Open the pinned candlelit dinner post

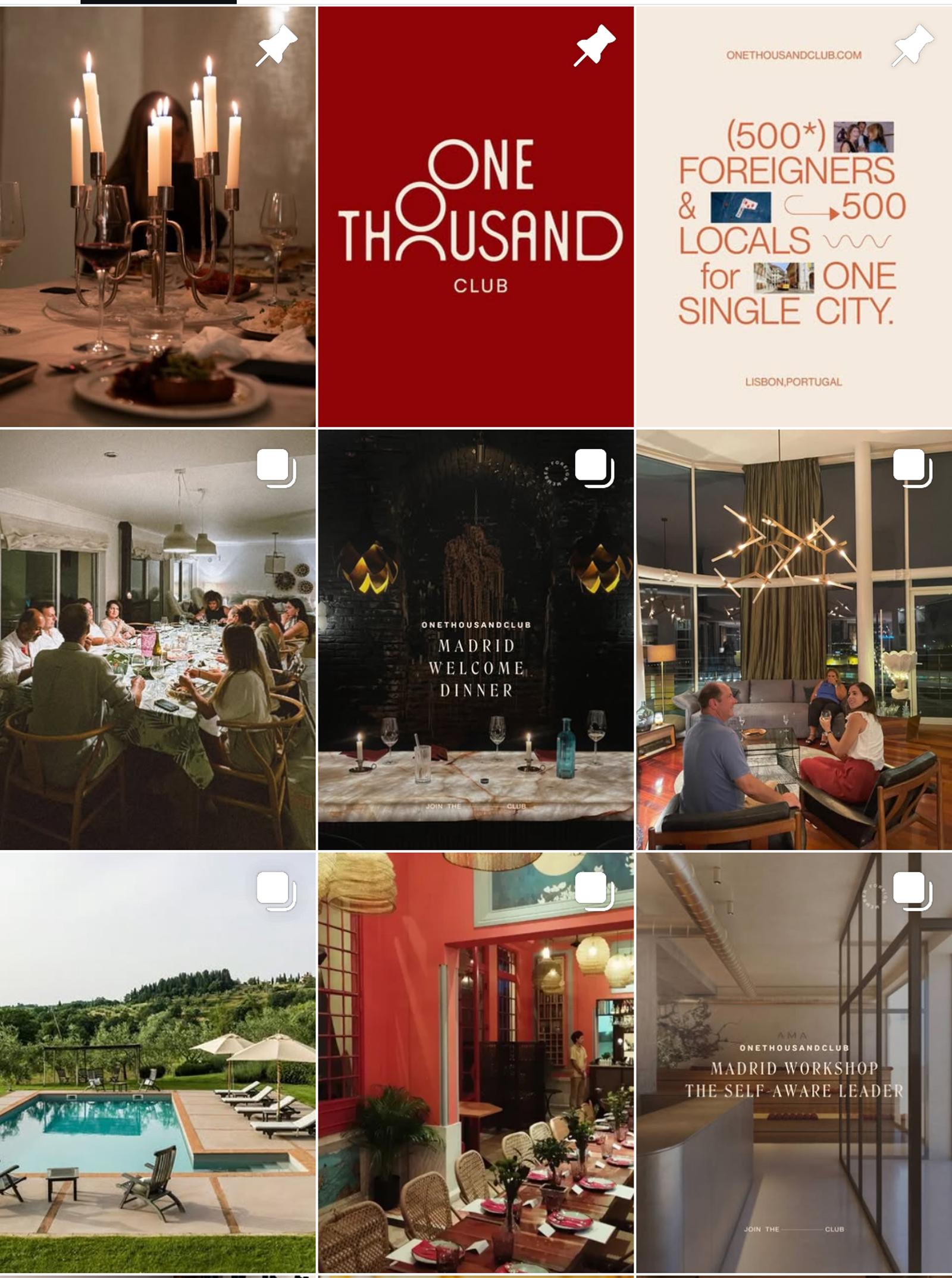158,217
